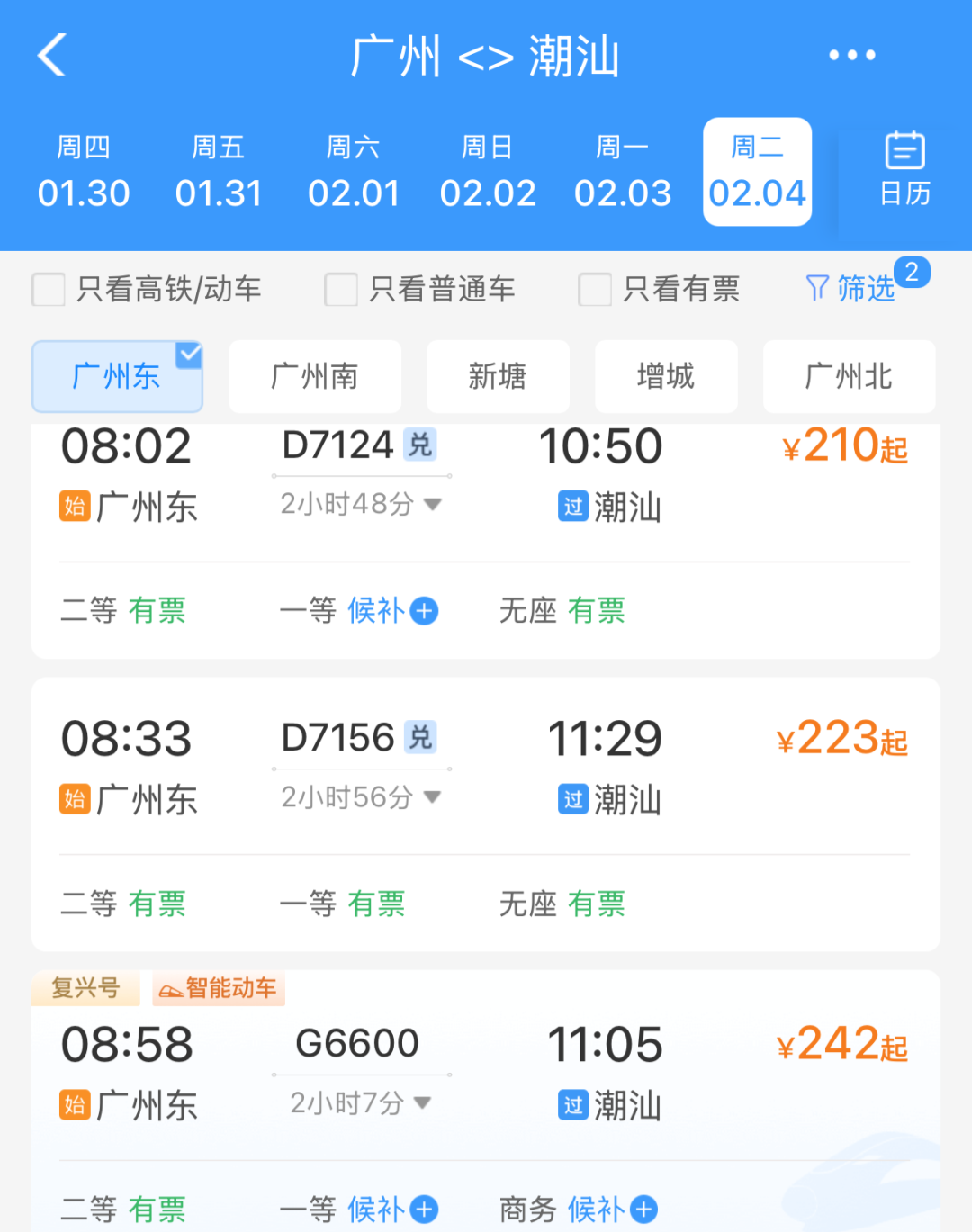972x1232 pixels.
Task: Open train D7156 departing 08:33
Action: [x=486, y=814]
